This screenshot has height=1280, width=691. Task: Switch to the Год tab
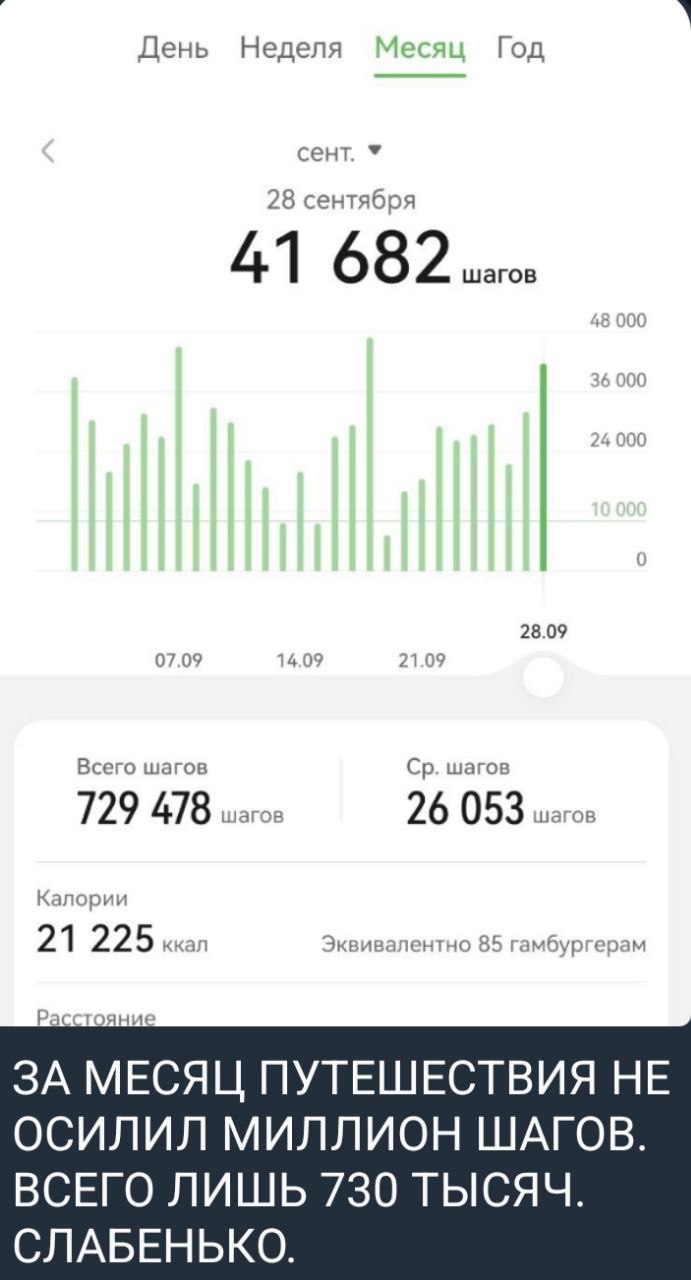tap(521, 48)
